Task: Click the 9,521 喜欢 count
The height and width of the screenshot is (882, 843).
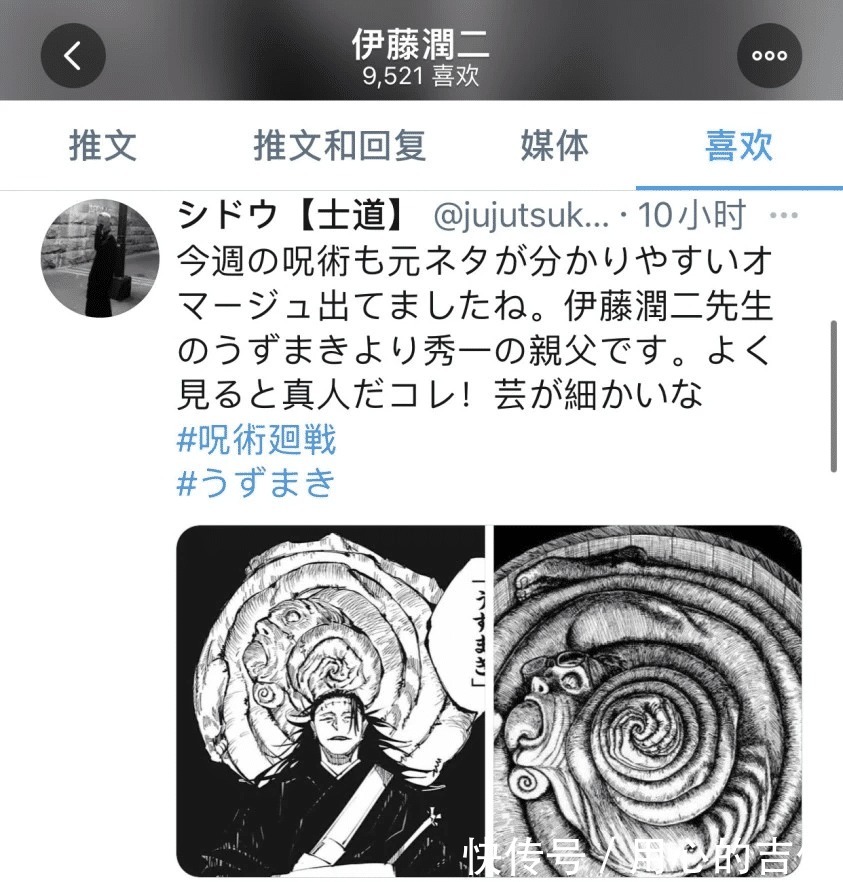Action: click(420, 79)
